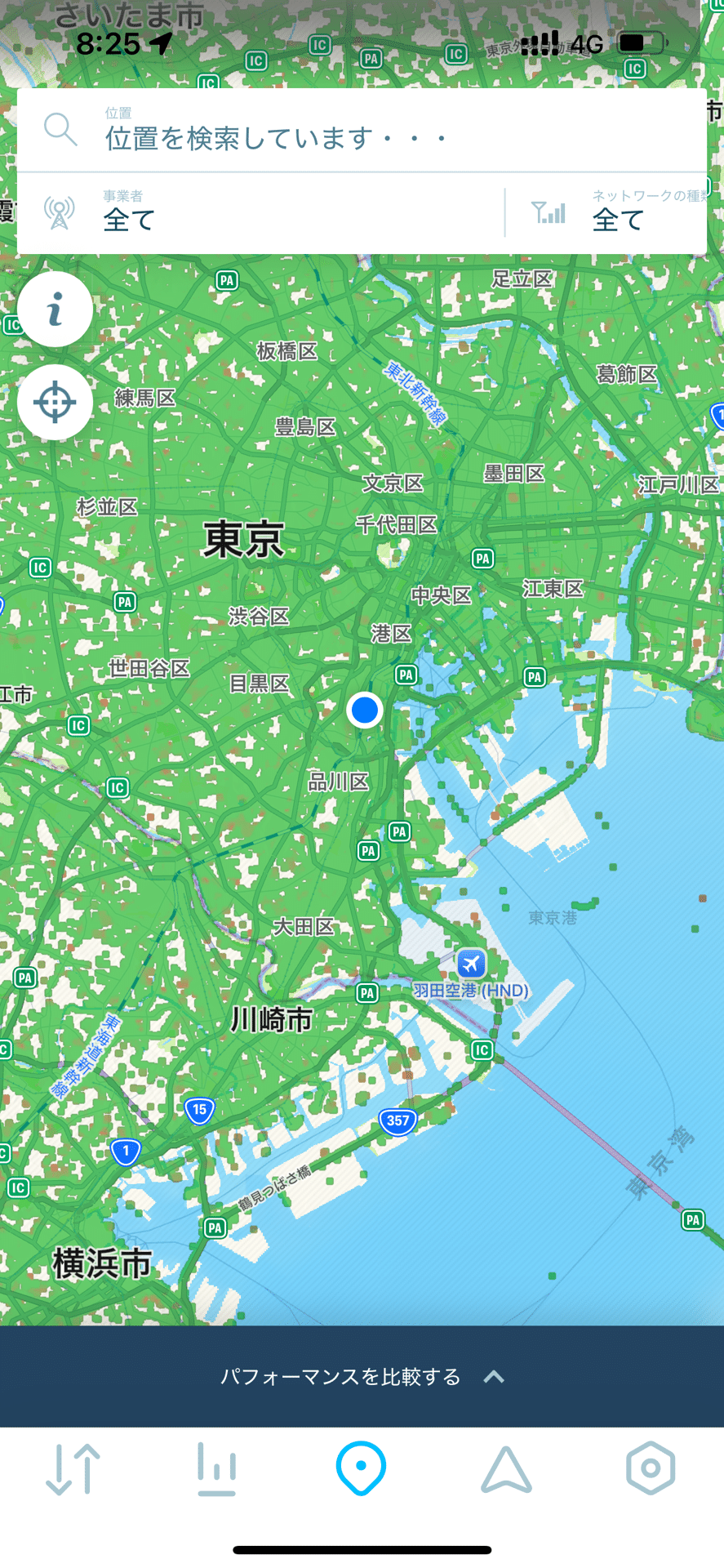Switch to the navigation arrow tab
Viewport: 724px width, 1568px height.
pos(506,1468)
